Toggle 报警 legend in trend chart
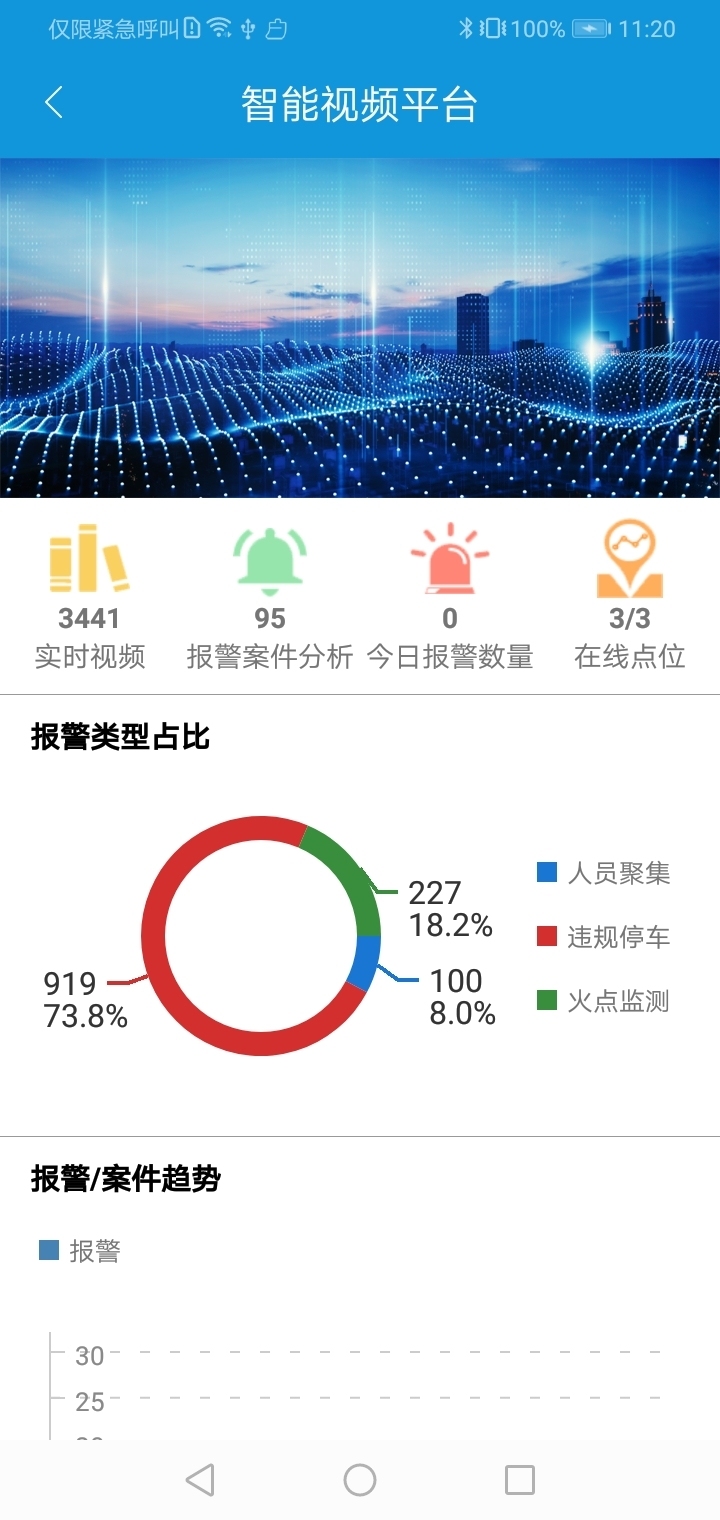The height and width of the screenshot is (1520, 720). pos(80,1251)
